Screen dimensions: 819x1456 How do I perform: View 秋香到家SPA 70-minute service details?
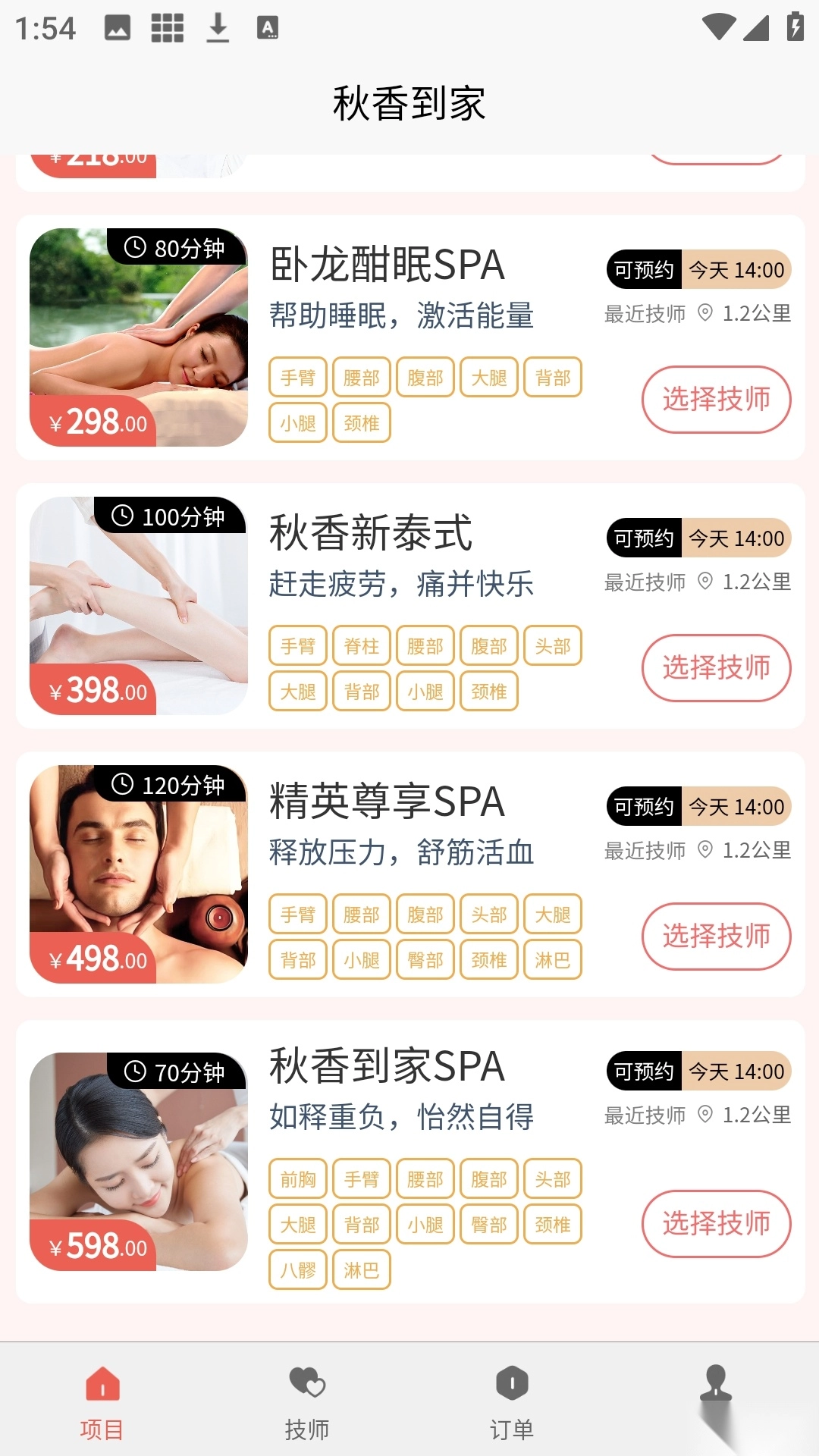pyautogui.click(x=387, y=1067)
